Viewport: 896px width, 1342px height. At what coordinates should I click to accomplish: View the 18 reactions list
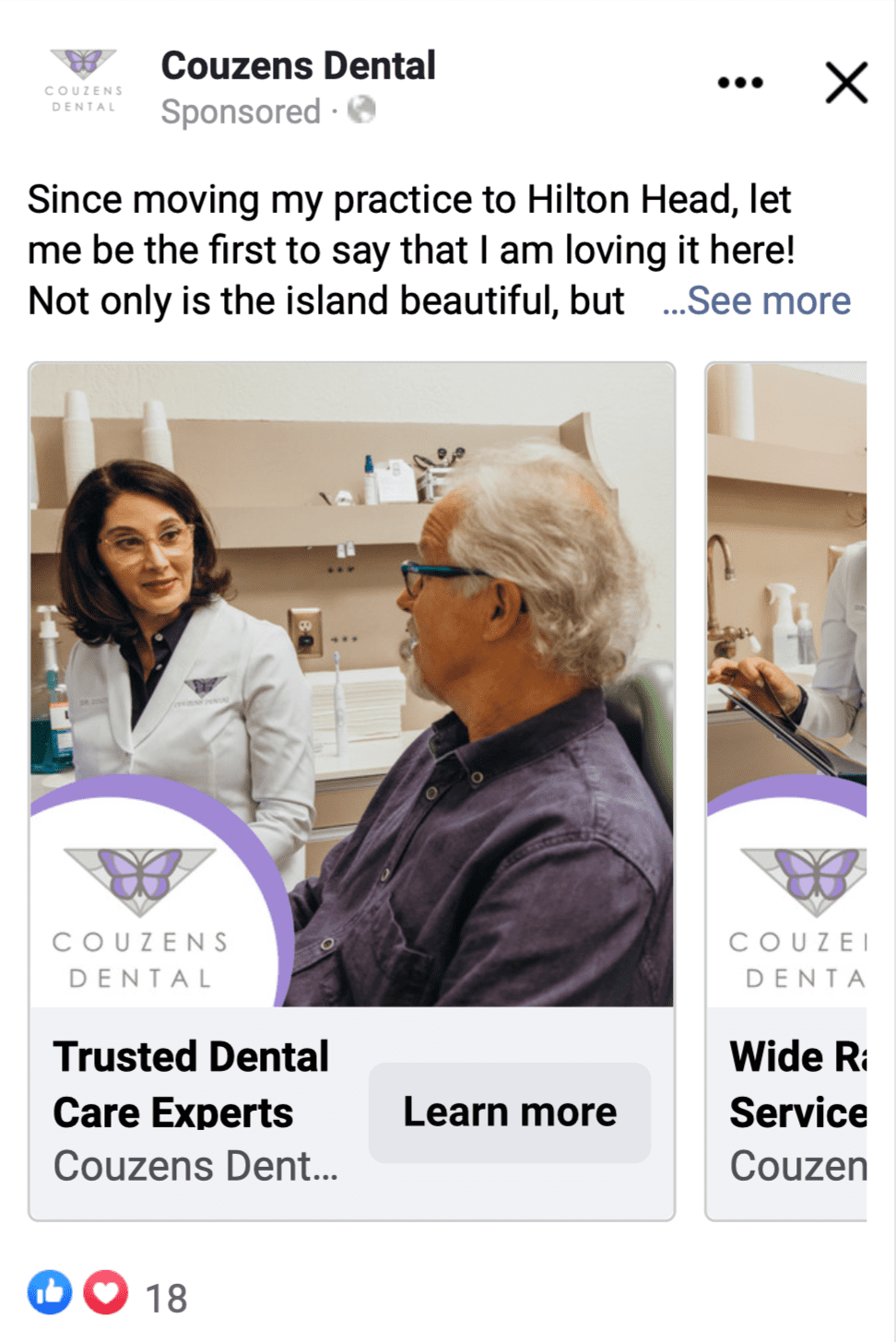pos(166,1298)
